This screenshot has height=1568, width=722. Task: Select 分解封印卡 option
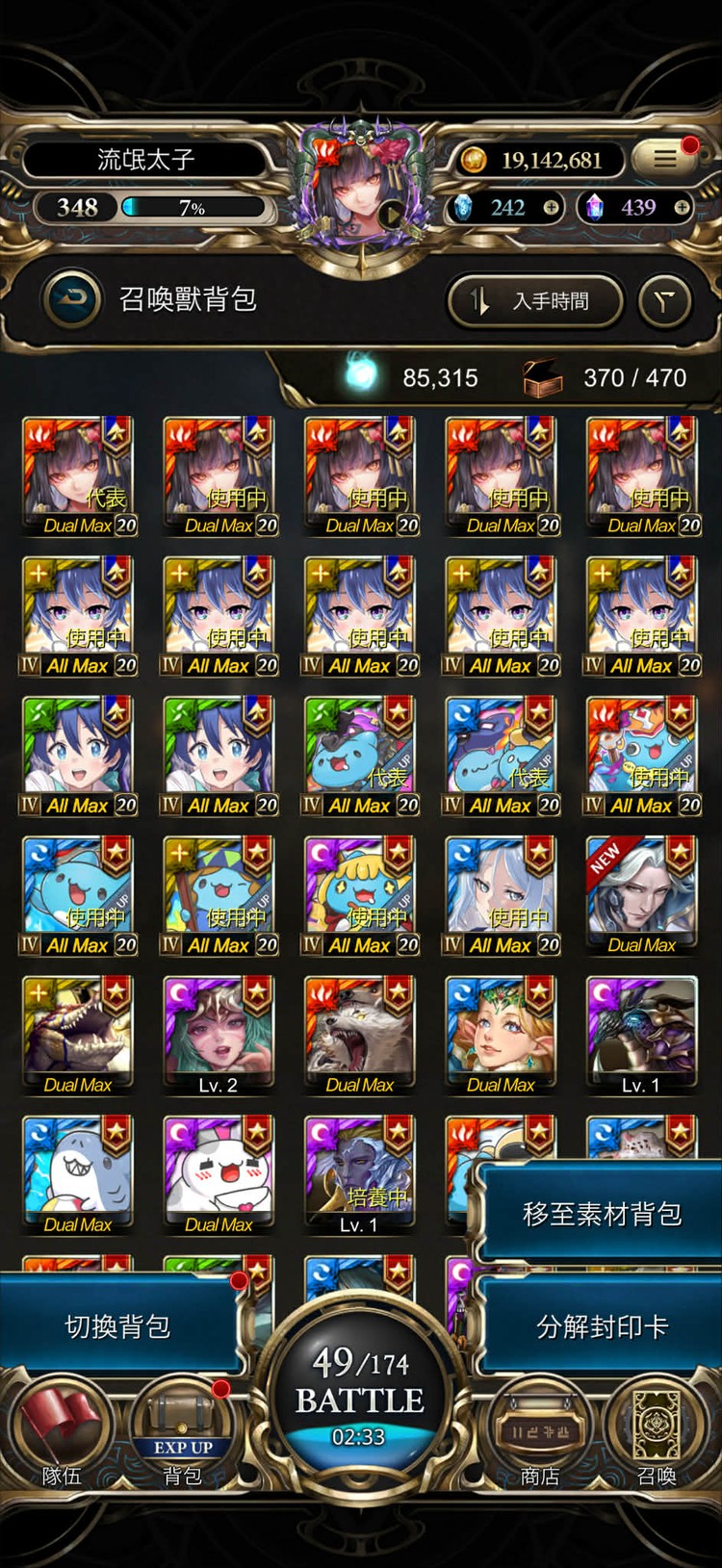tap(601, 1326)
